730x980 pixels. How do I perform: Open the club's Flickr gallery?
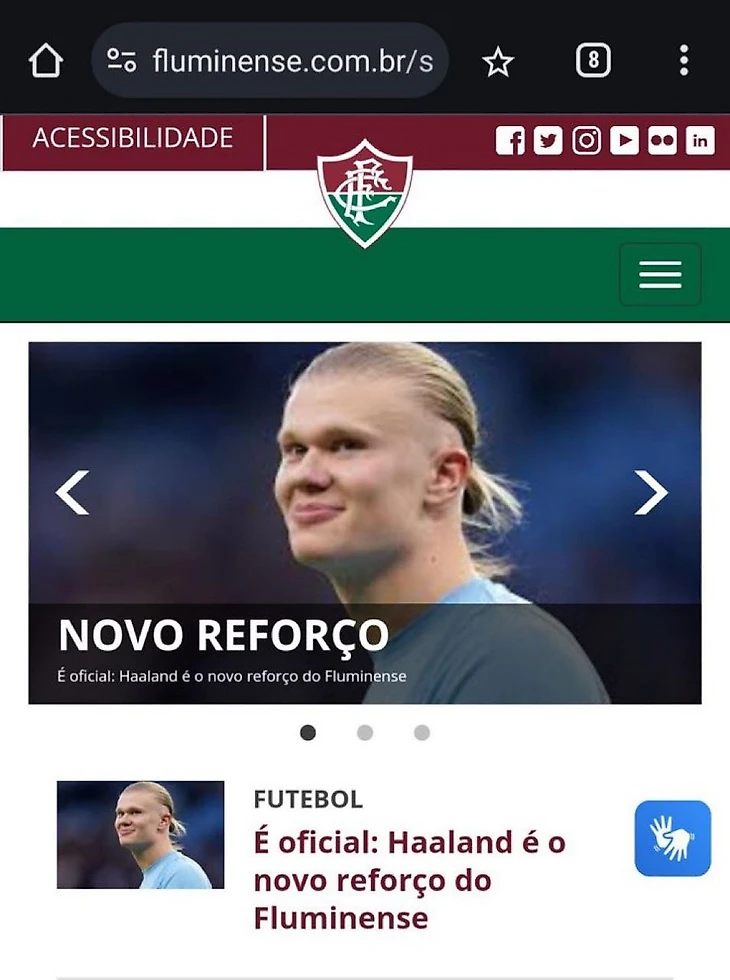662,141
